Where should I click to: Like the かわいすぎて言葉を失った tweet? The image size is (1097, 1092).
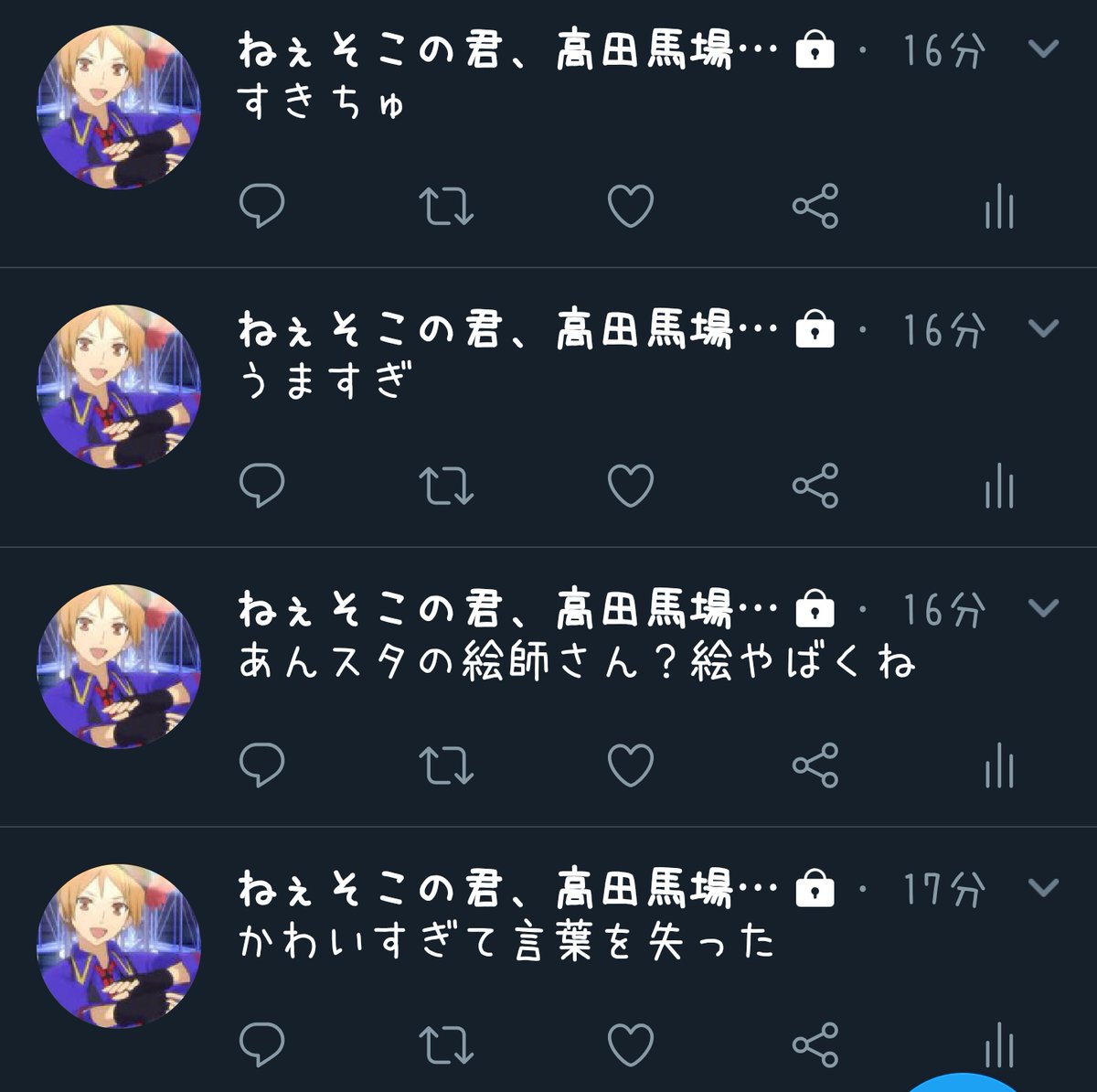[631, 1045]
